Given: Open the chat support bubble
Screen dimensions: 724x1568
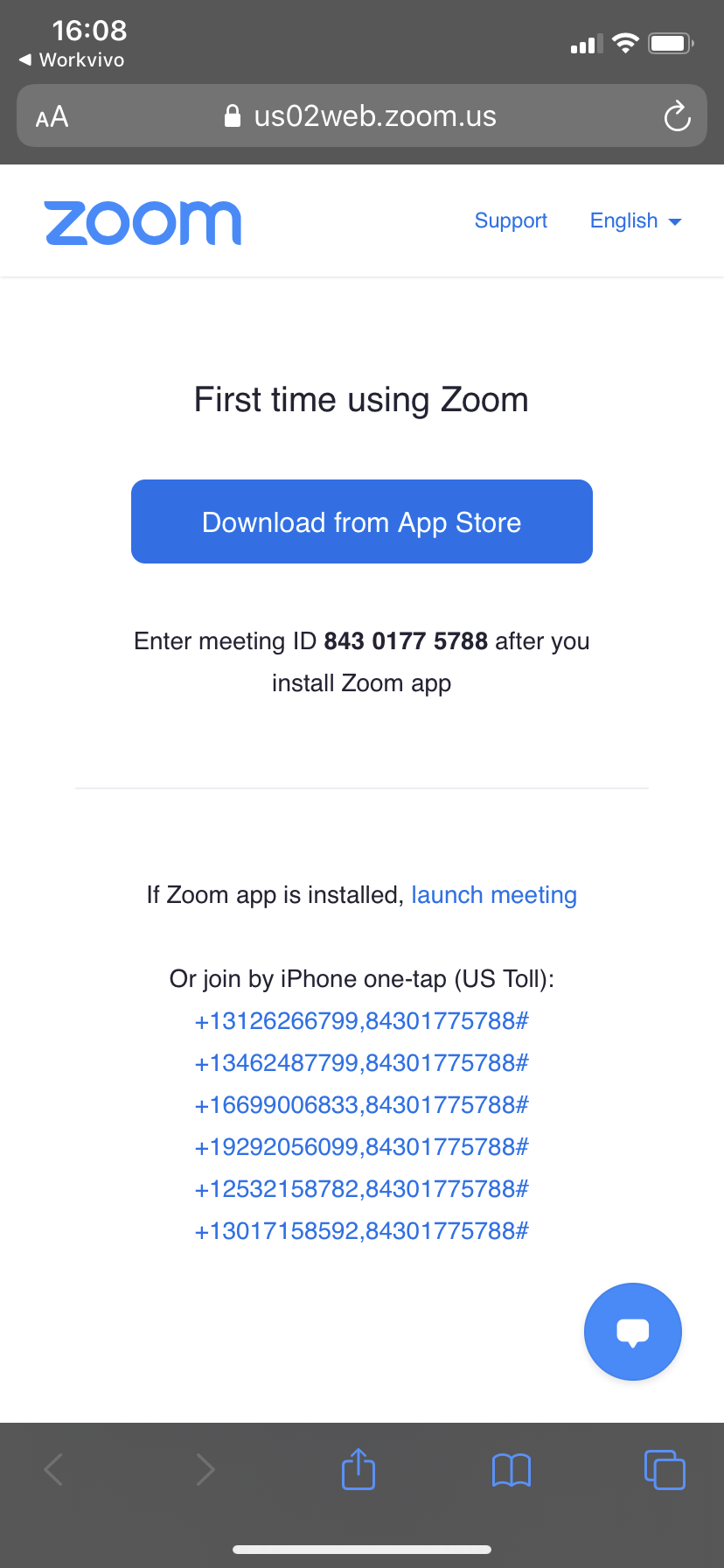Looking at the screenshot, I should click(632, 1331).
